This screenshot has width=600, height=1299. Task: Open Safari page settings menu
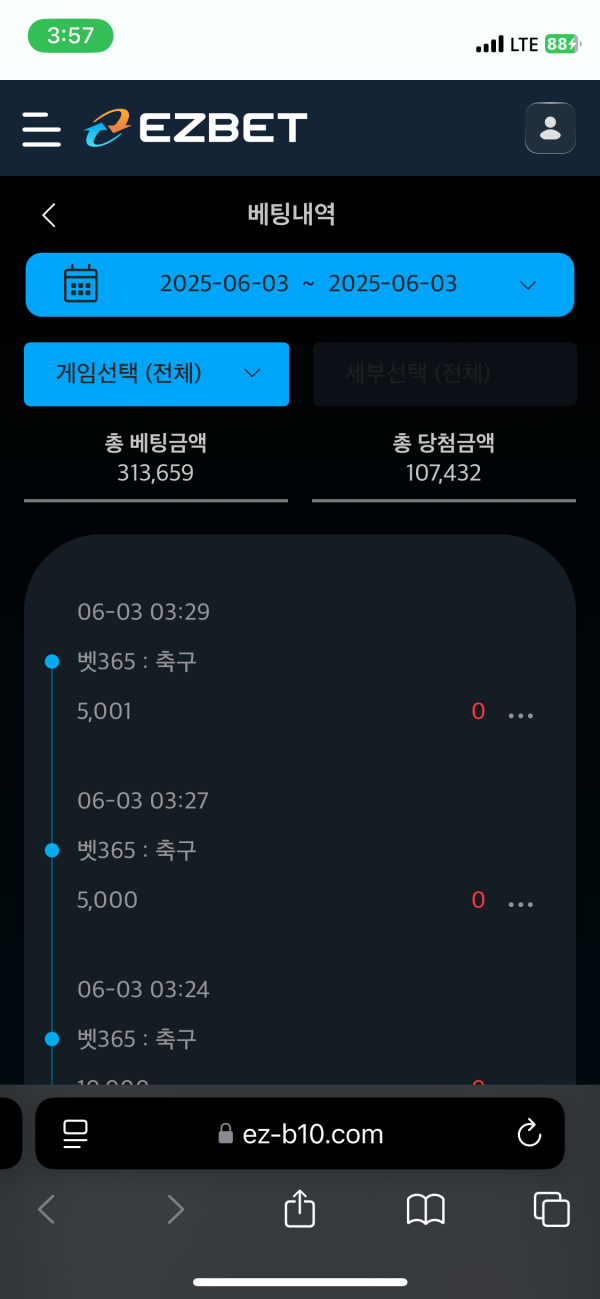(76, 1134)
